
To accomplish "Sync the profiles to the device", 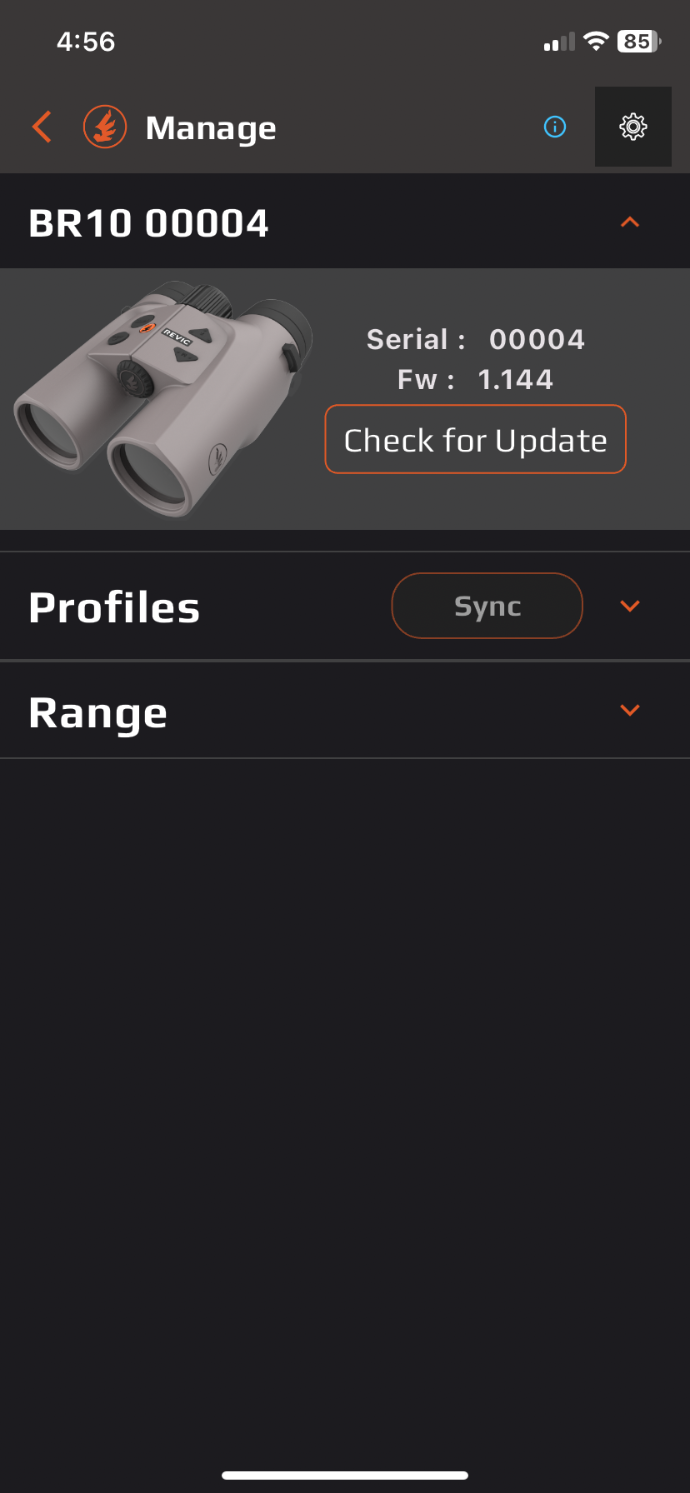I will (487, 606).
